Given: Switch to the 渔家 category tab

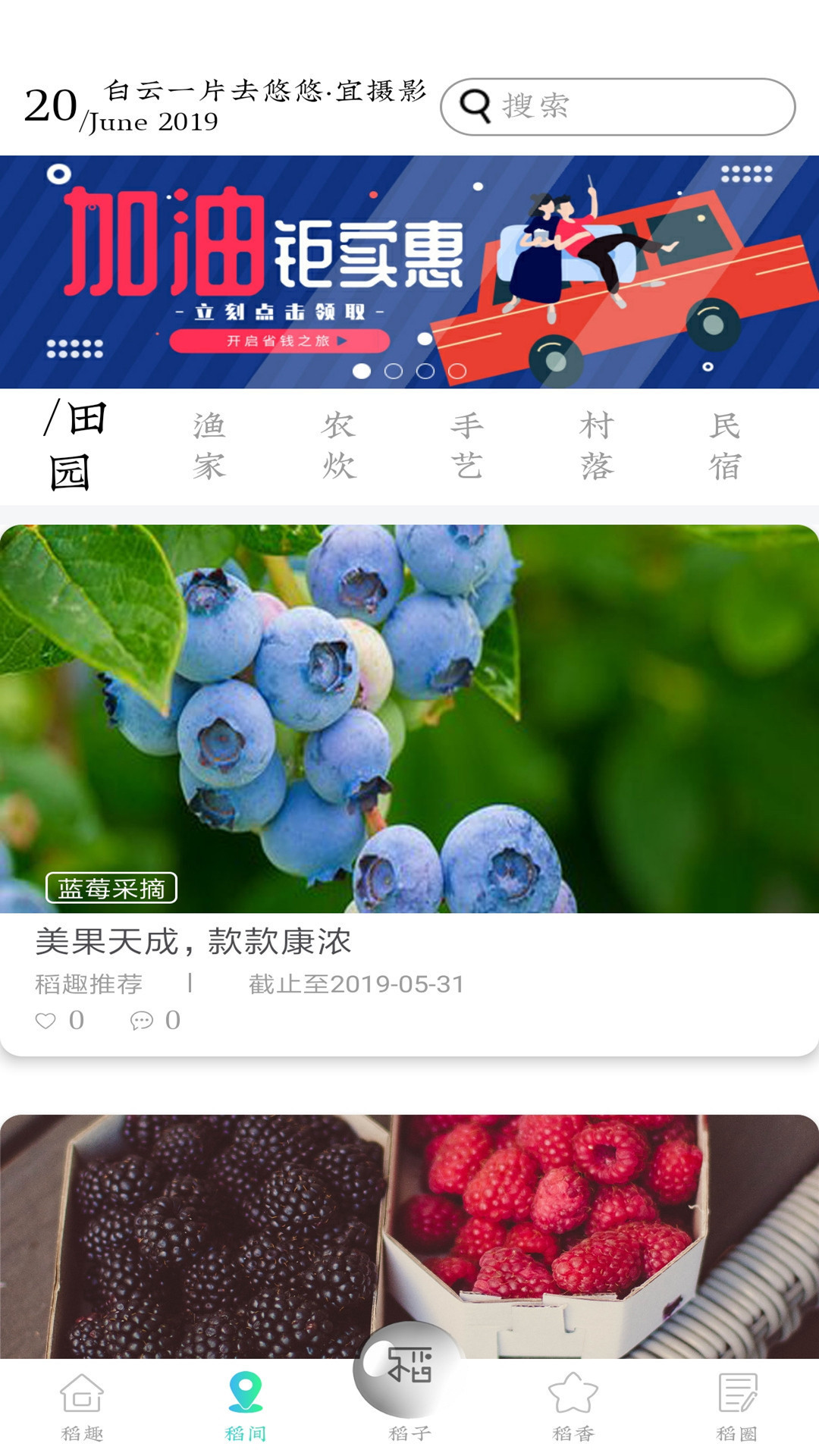Looking at the screenshot, I should click(209, 446).
